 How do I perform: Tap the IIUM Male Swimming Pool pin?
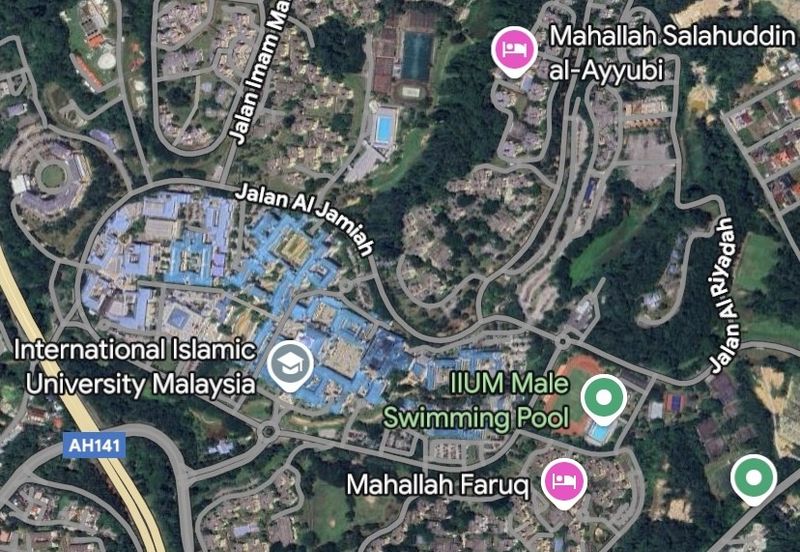click(603, 397)
